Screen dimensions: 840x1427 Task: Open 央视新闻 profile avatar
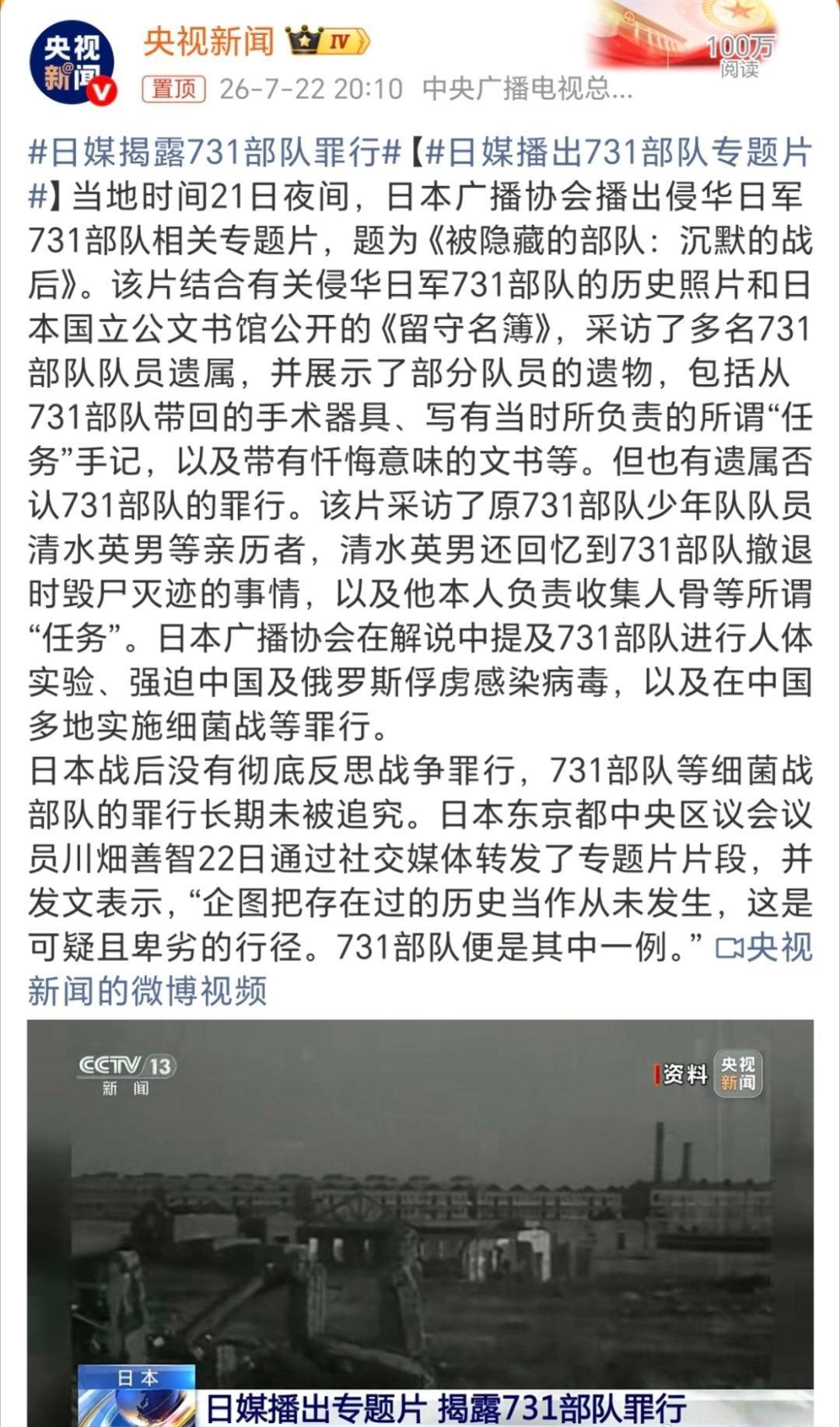coord(72,63)
